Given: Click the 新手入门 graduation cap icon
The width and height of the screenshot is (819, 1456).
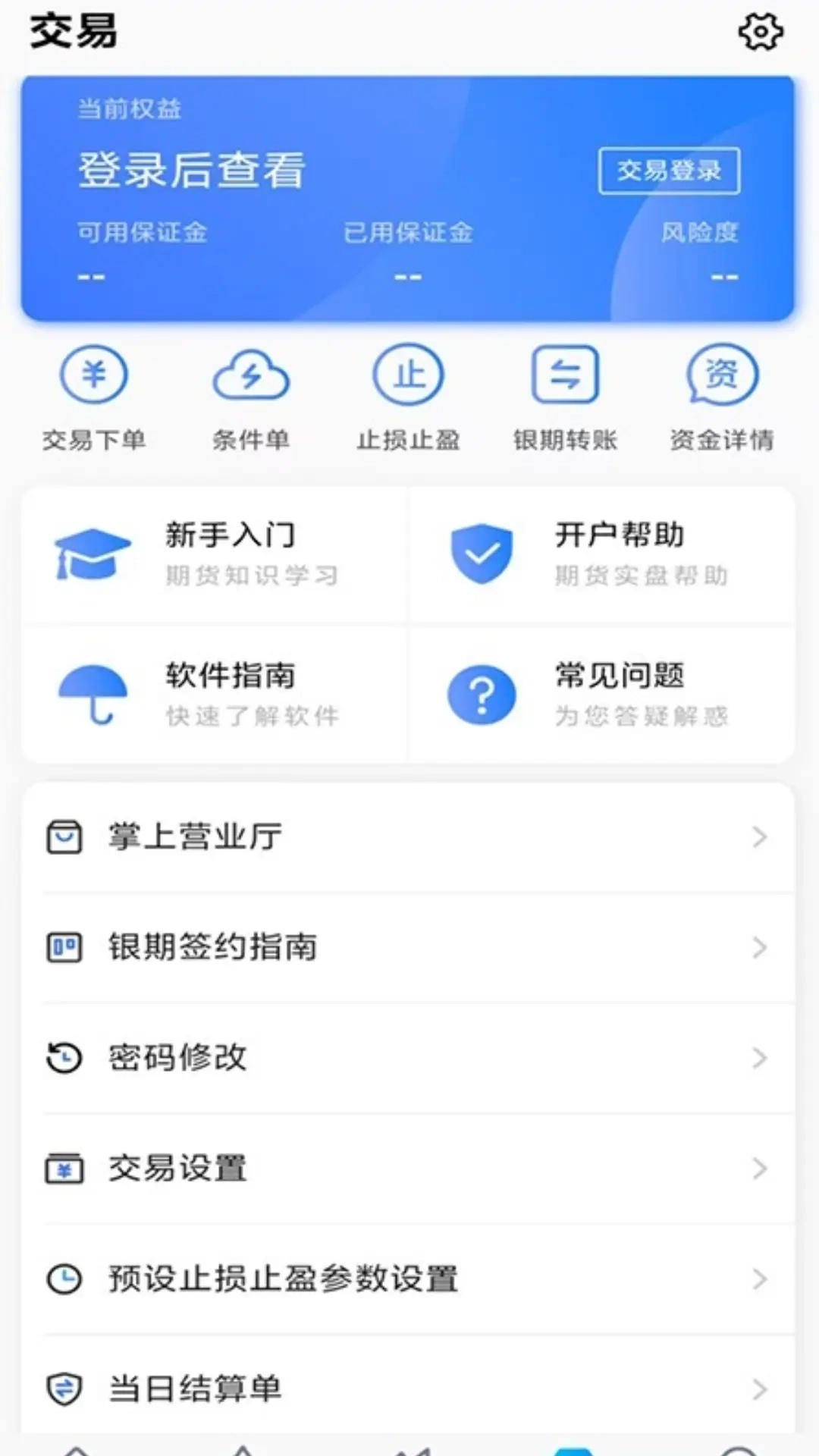Looking at the screenshot, I should pyautogui.click(x=93, y=554).
